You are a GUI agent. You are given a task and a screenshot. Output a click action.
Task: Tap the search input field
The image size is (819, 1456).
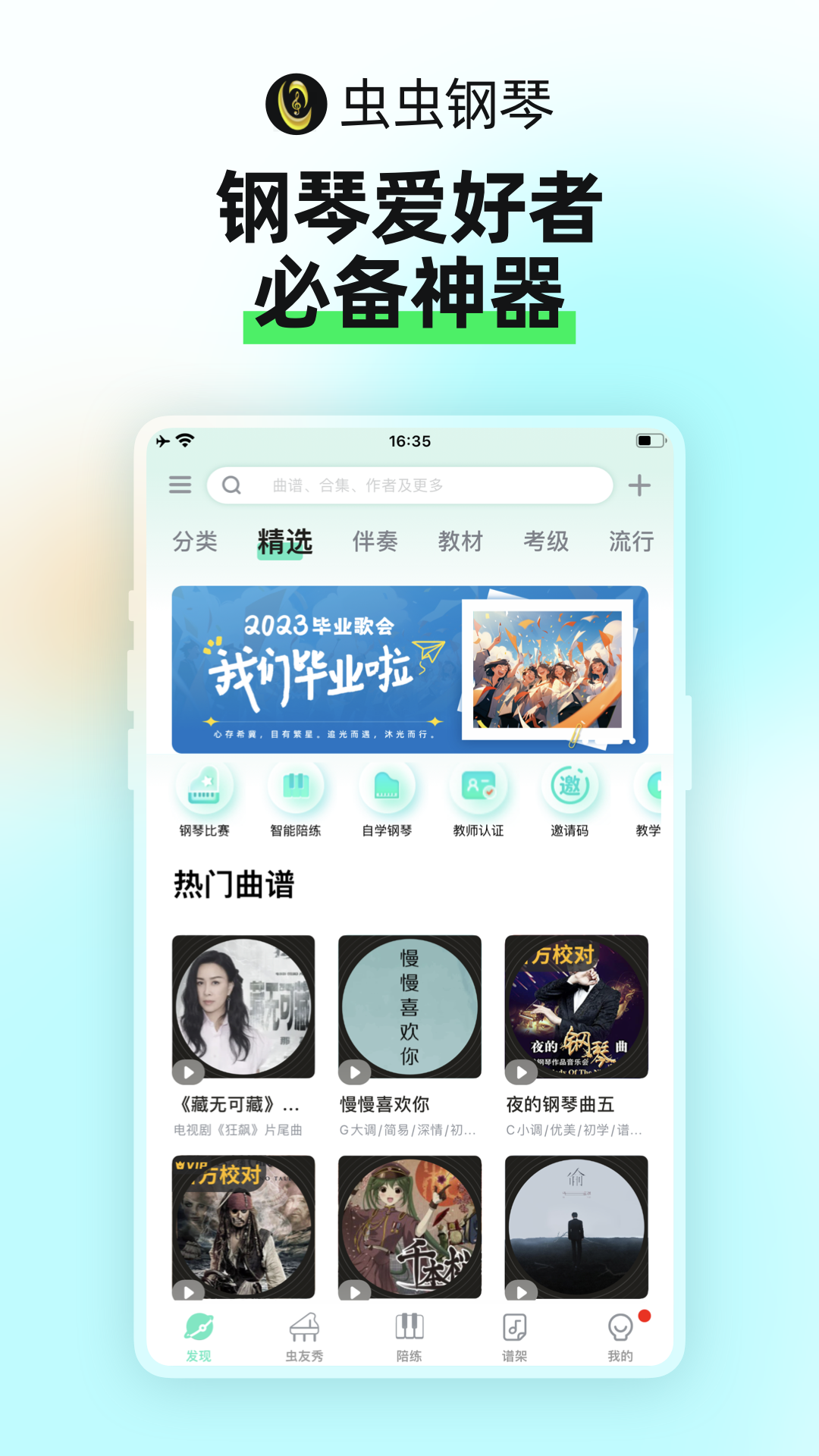(x=409, y=485)
